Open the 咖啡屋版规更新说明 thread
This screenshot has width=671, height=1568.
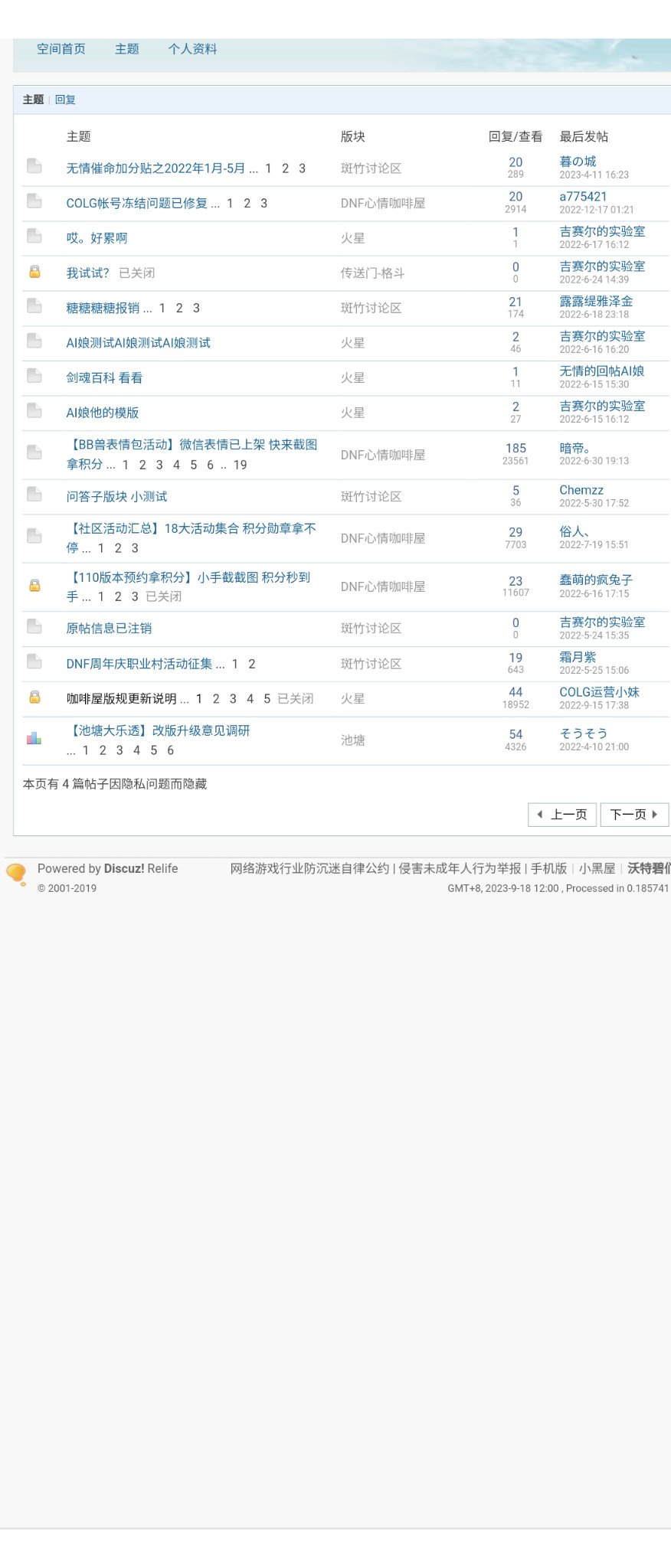pos(121,698)
